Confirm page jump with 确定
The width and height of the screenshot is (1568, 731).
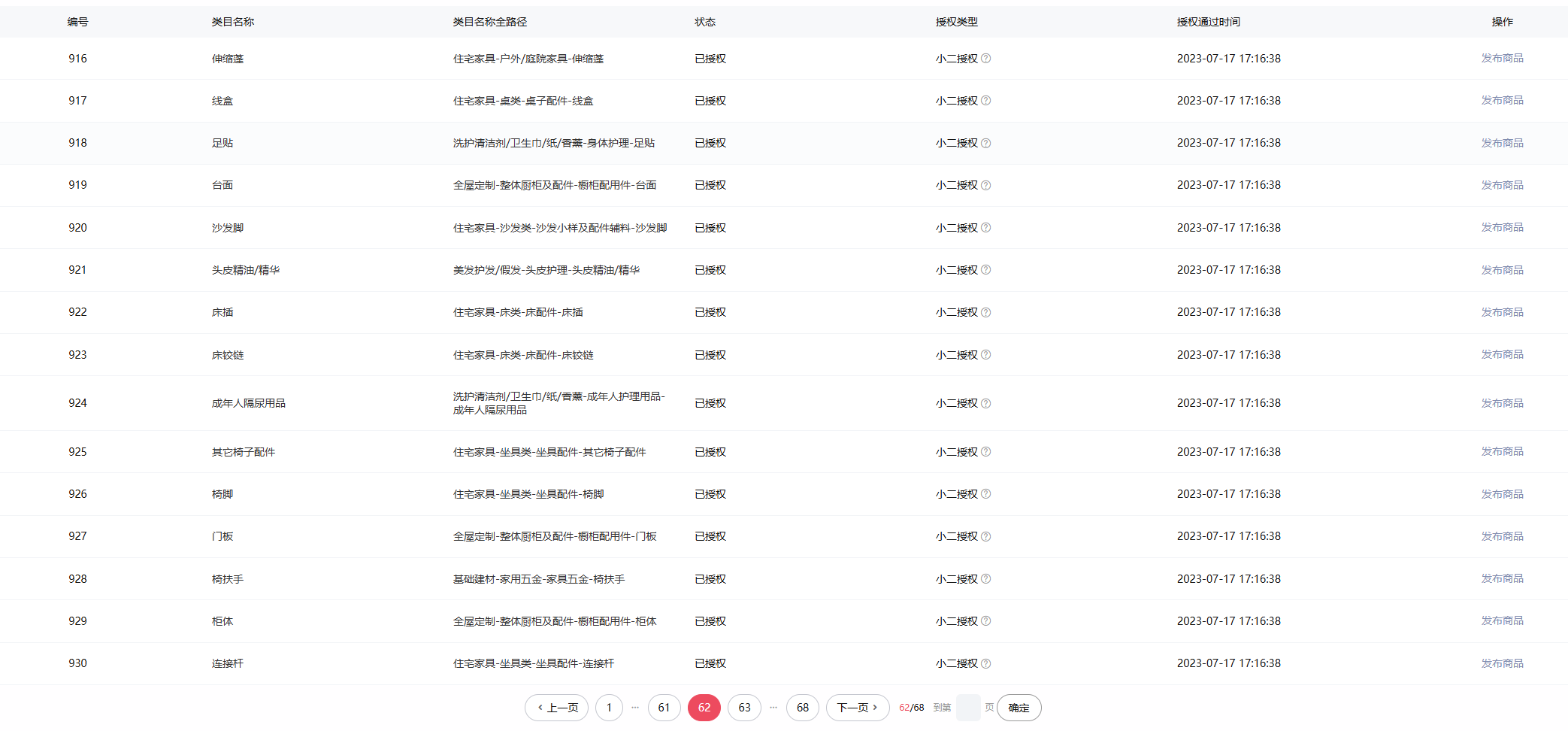(1019, 708)
